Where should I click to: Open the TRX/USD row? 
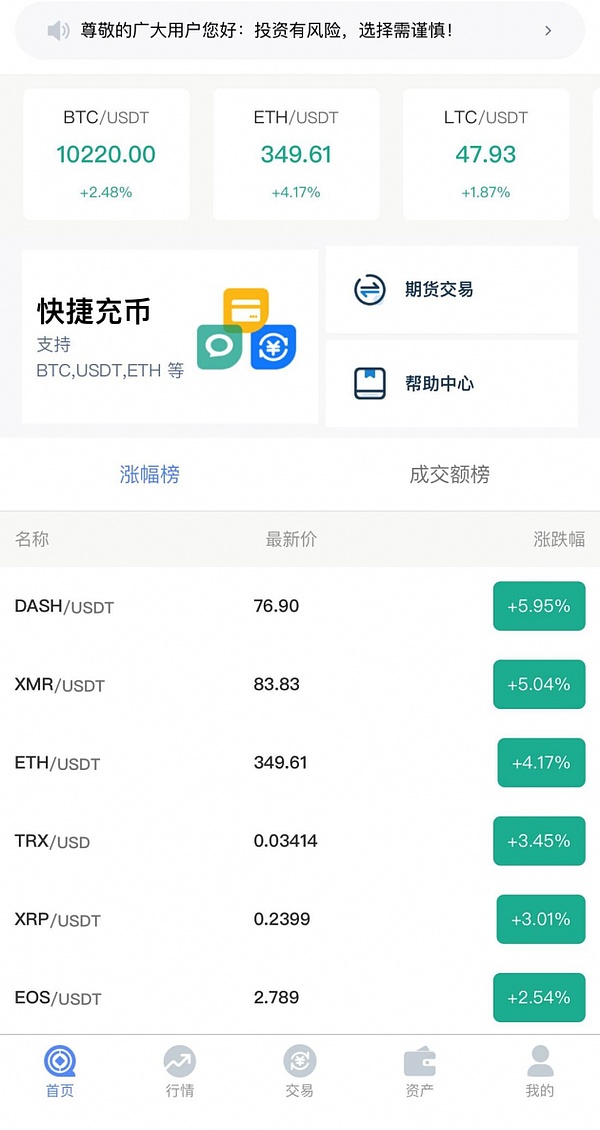coord(300,841)
